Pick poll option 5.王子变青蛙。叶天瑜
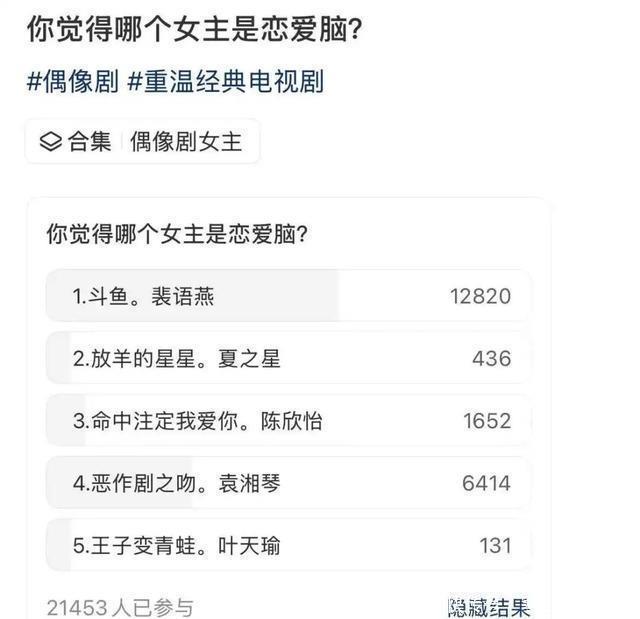The height and width of the screenshot is (619, 640). tap(288, 545)
